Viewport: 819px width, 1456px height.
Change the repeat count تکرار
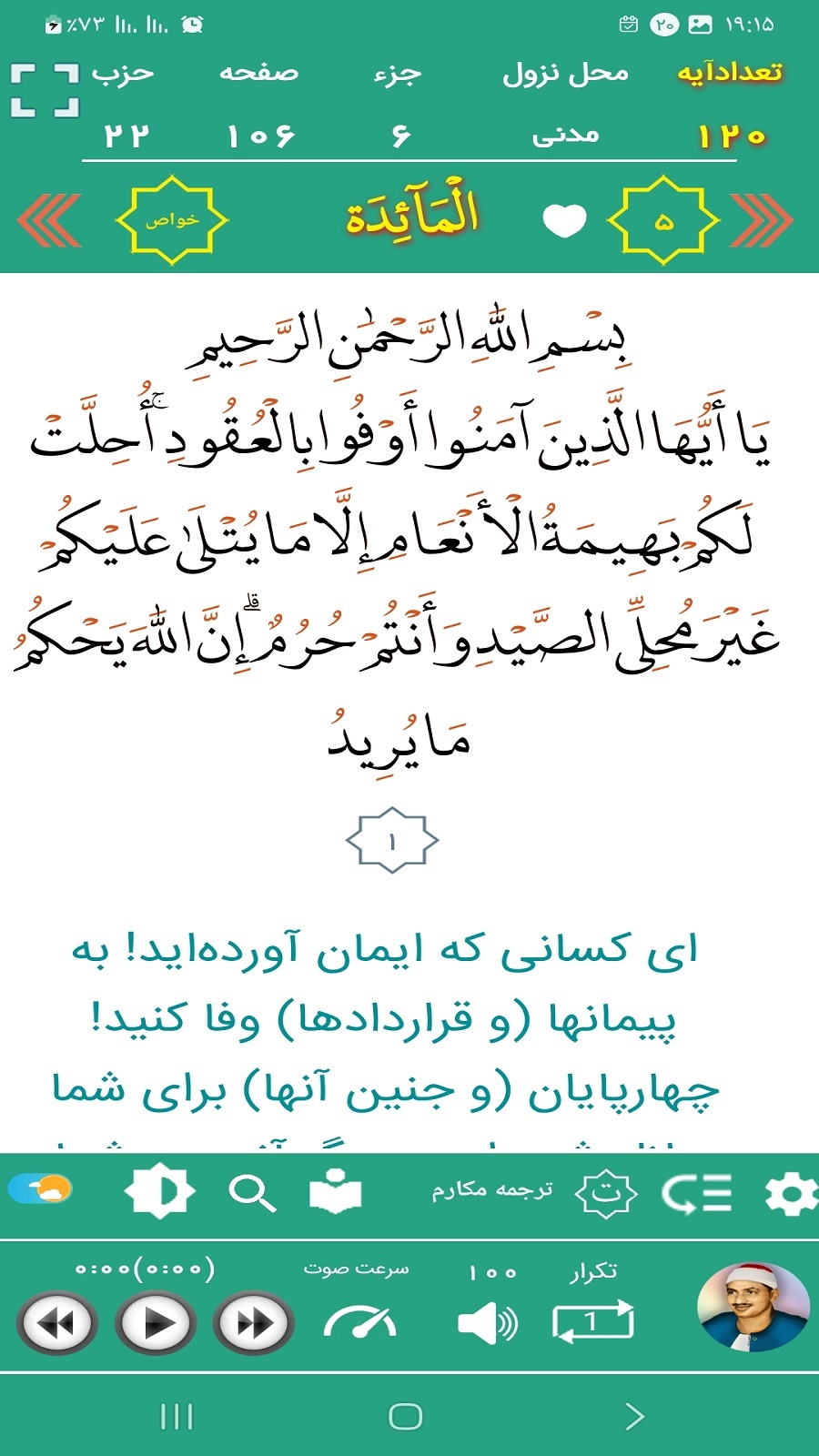tap(592, 1320)
